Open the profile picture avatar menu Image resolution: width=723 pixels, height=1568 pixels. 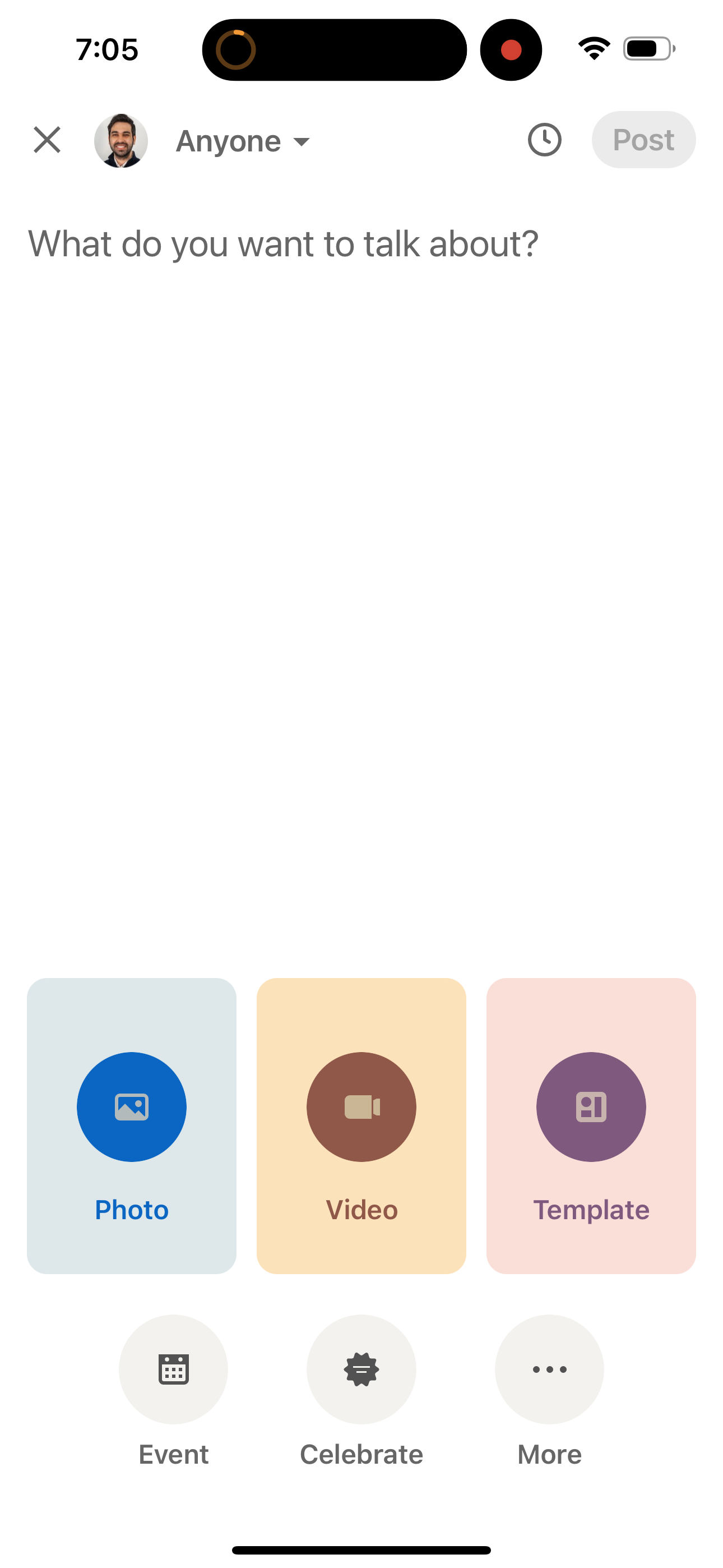[121, 140]
